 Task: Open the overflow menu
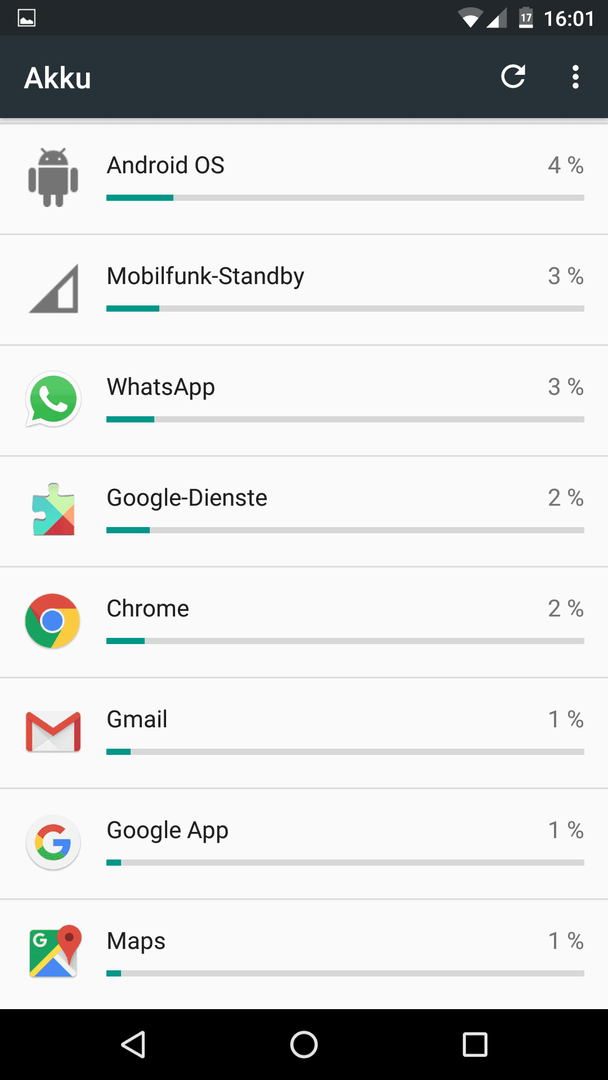pyautogui.click(x=576, y=77)
